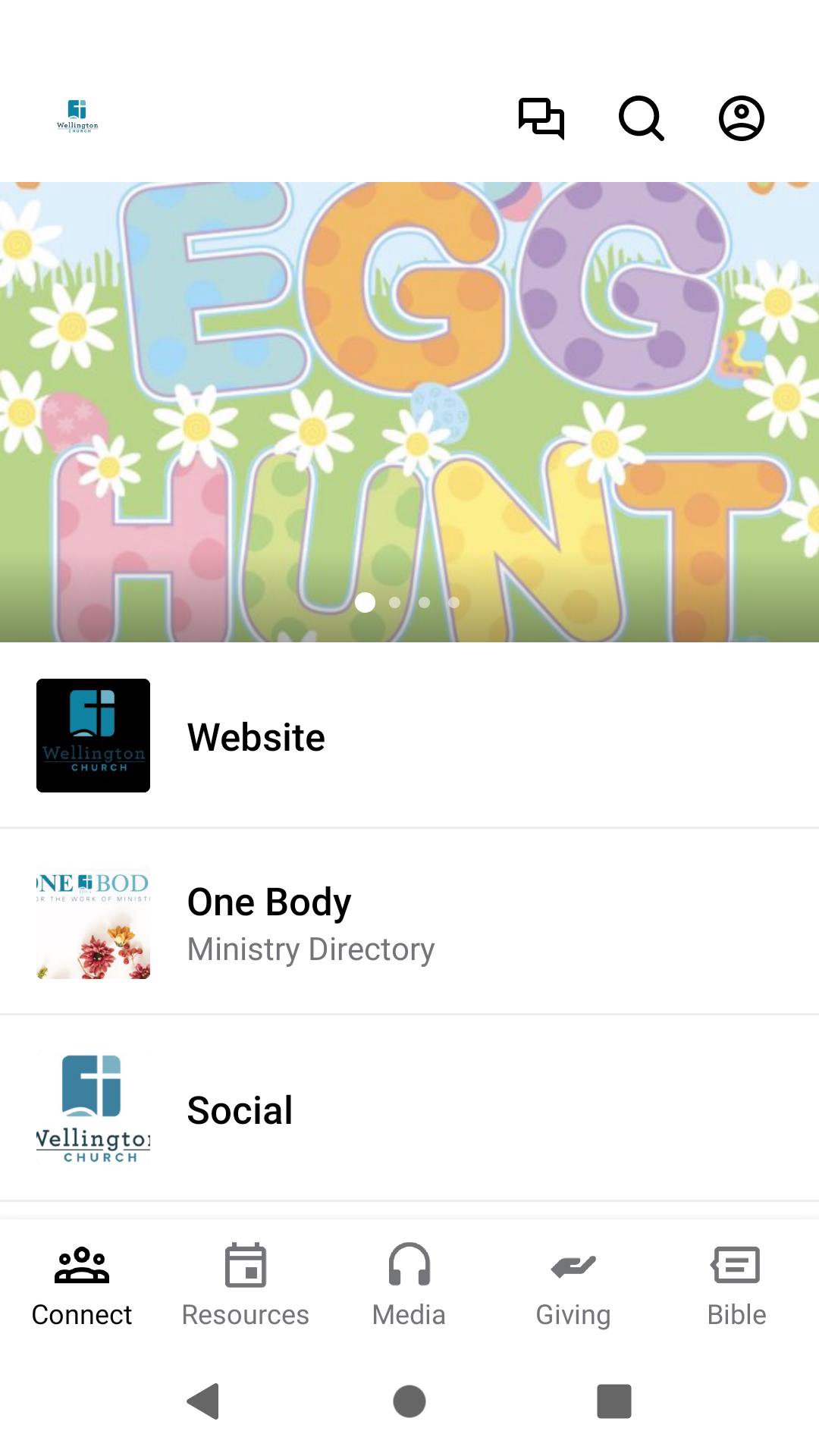The height and width of the screenshot is (1456, 819).
Task: Open the user profile icon
Action: pos(741,118)
